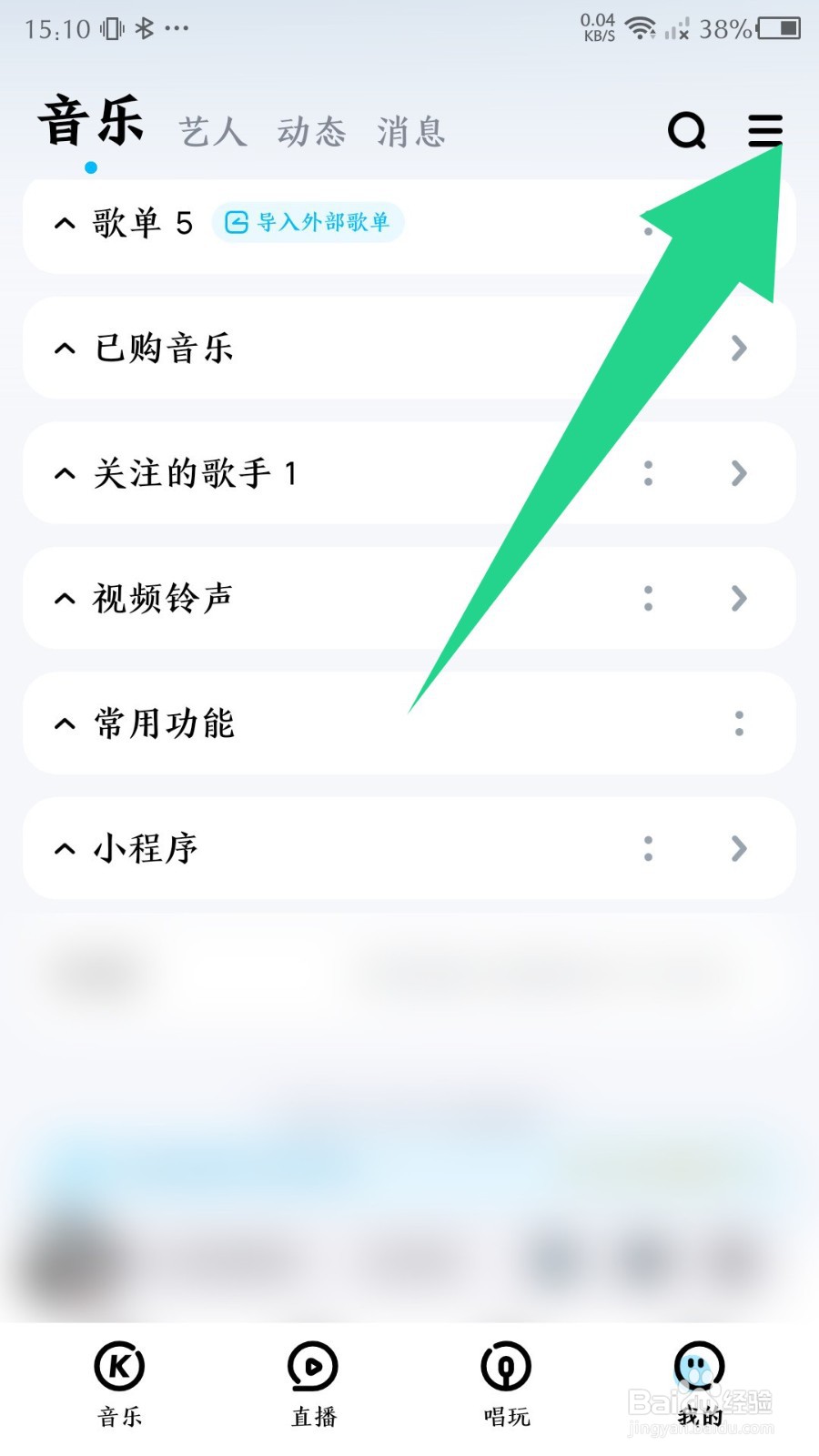
Task: Open more options for 视频铃声
Action: [648, 598]
